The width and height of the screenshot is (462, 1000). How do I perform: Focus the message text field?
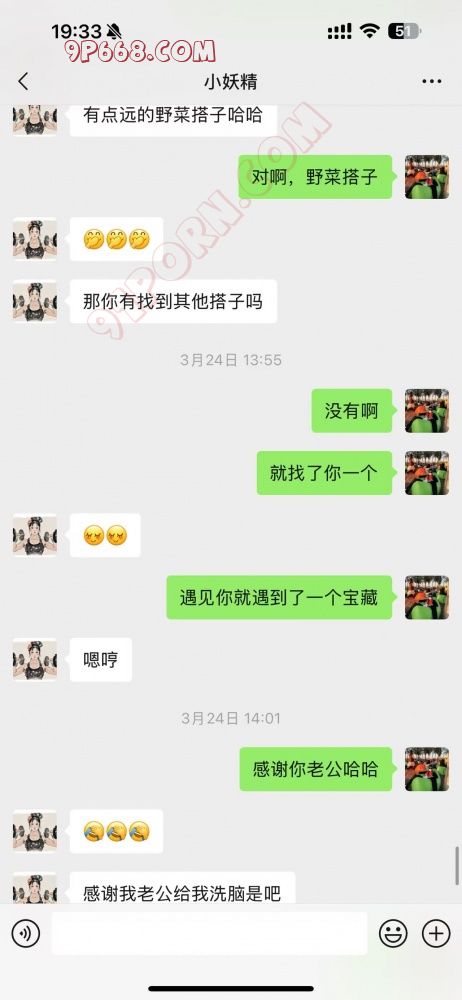(x=209, y=934)
